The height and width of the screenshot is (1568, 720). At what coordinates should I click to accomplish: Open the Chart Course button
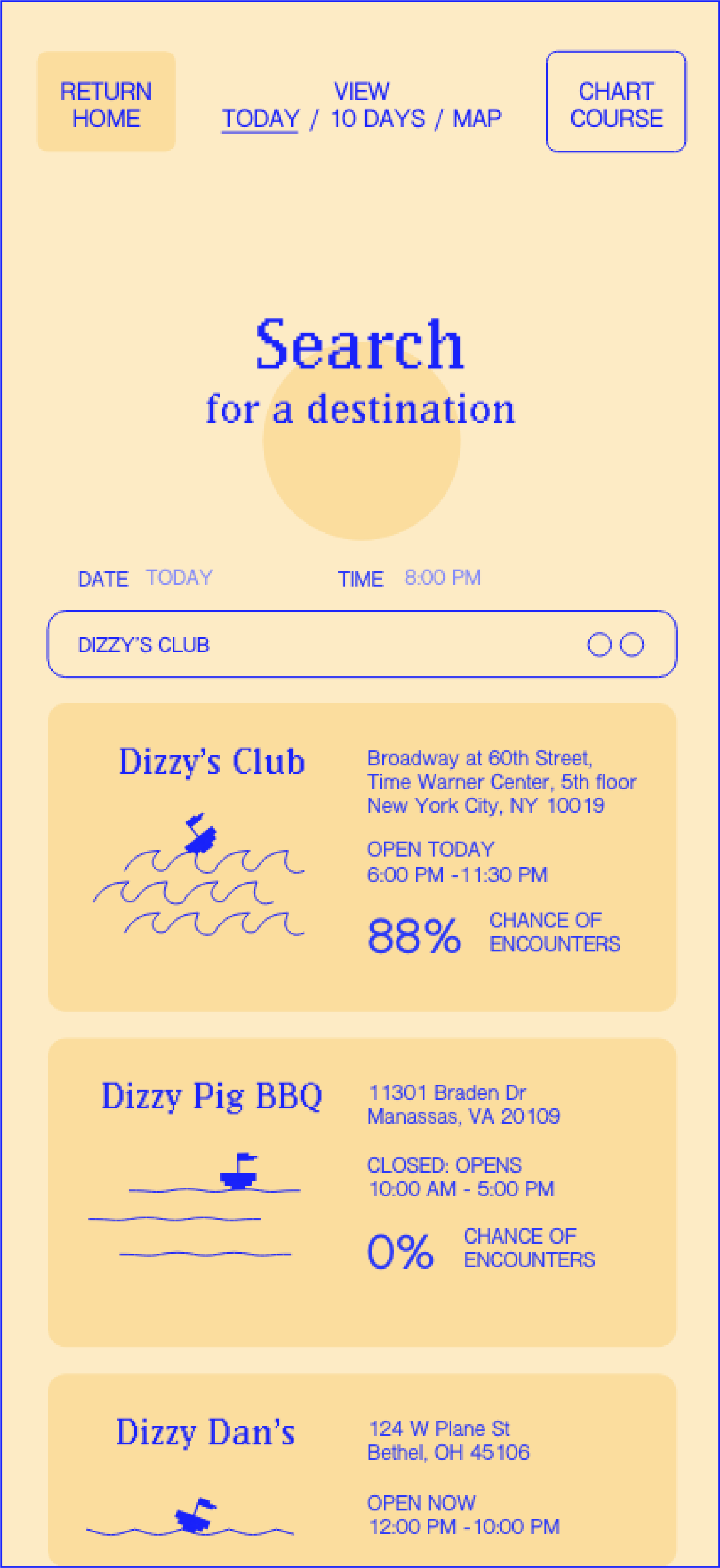tap(615, 102)
